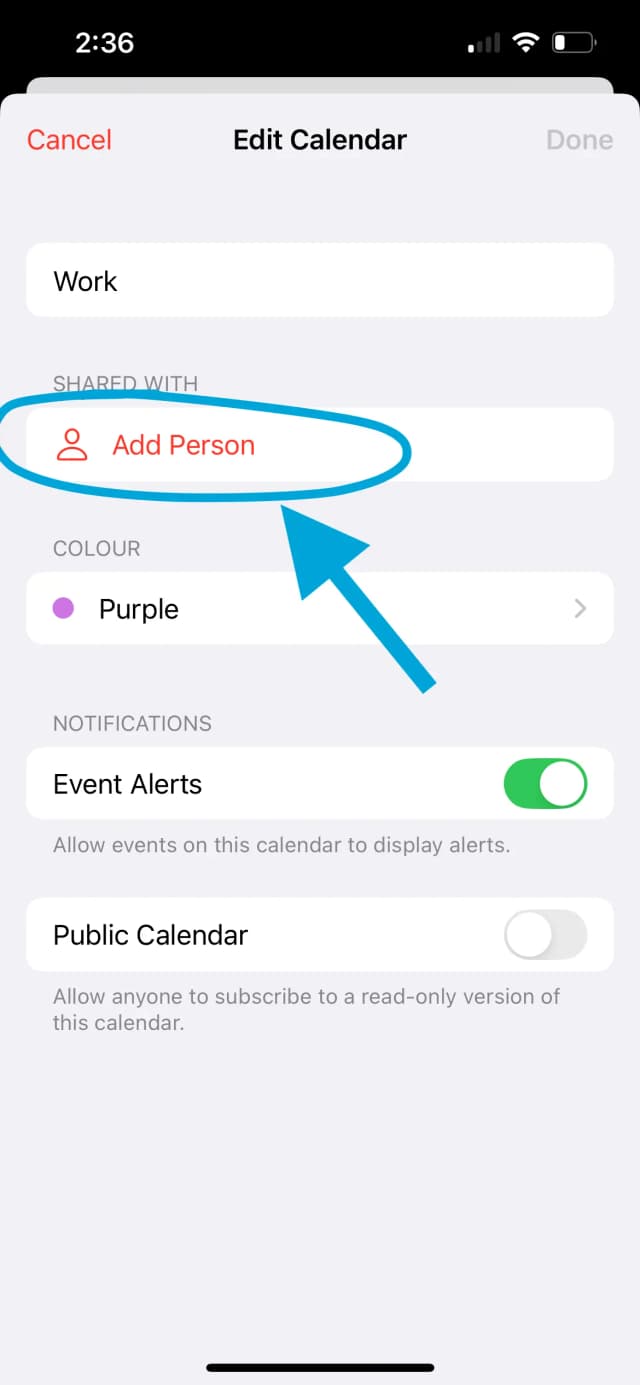The height and width of the screenshot is (1385, 640).
Task: Turn off Event Alerts switch
Action: (x=544, y=784)
